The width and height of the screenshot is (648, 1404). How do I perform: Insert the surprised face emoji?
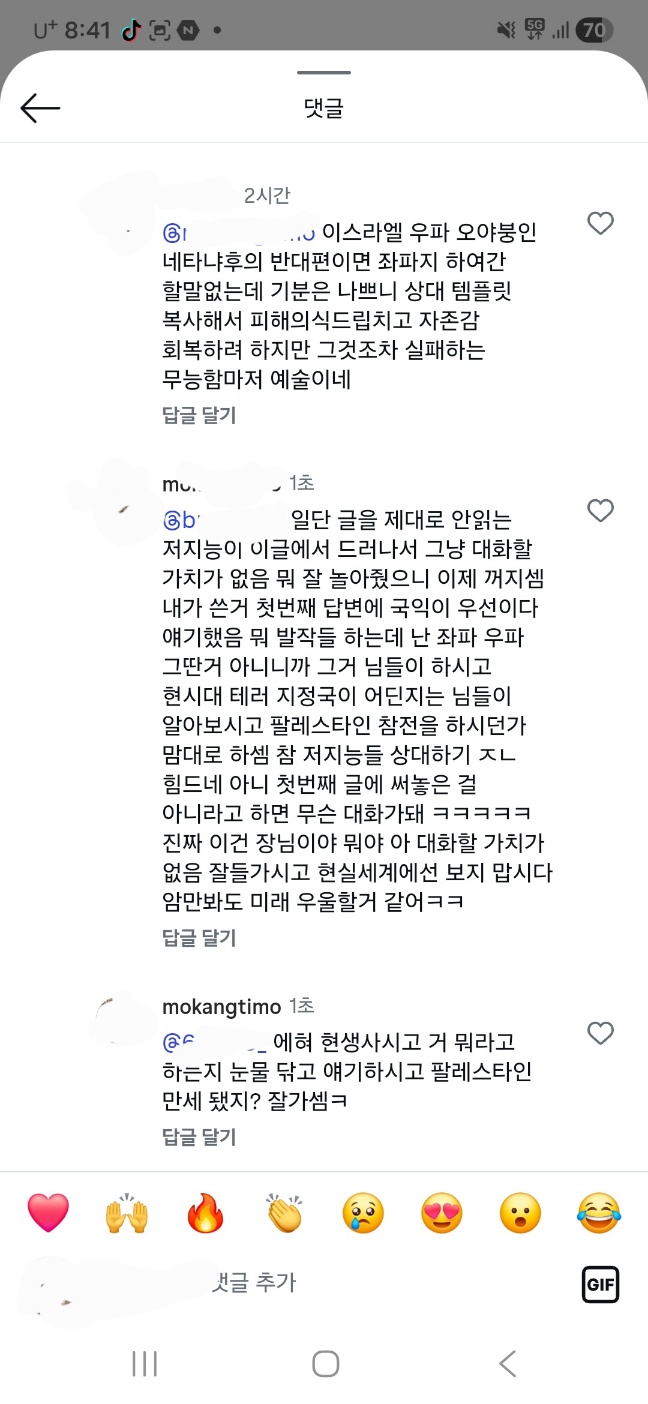click(520, 1213)
